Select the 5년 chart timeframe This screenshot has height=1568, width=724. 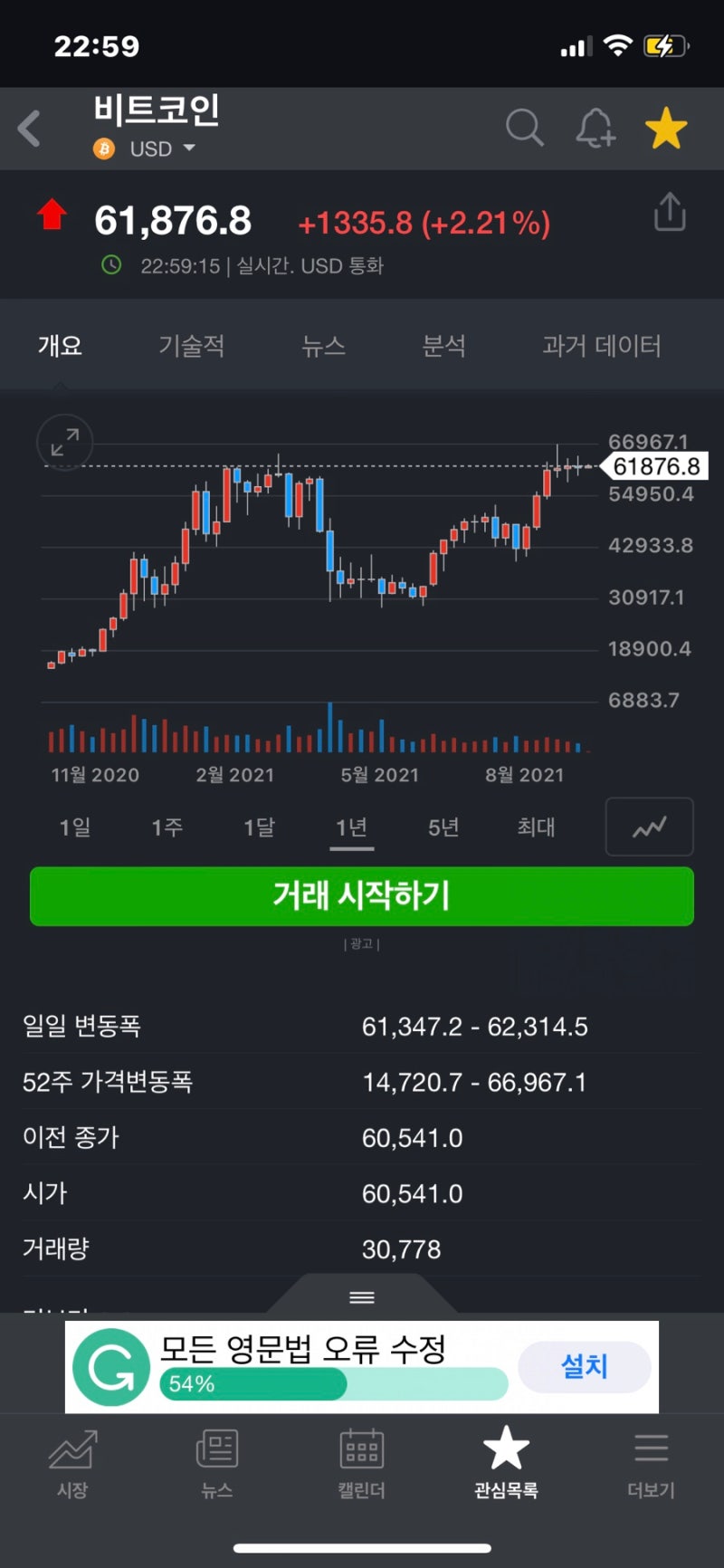point(443,827)
